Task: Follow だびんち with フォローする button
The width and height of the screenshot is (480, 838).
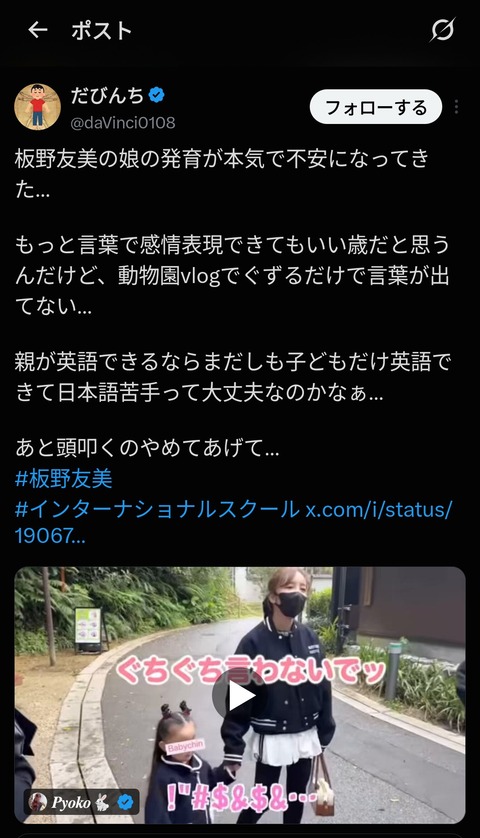Action: coord(376,107)
